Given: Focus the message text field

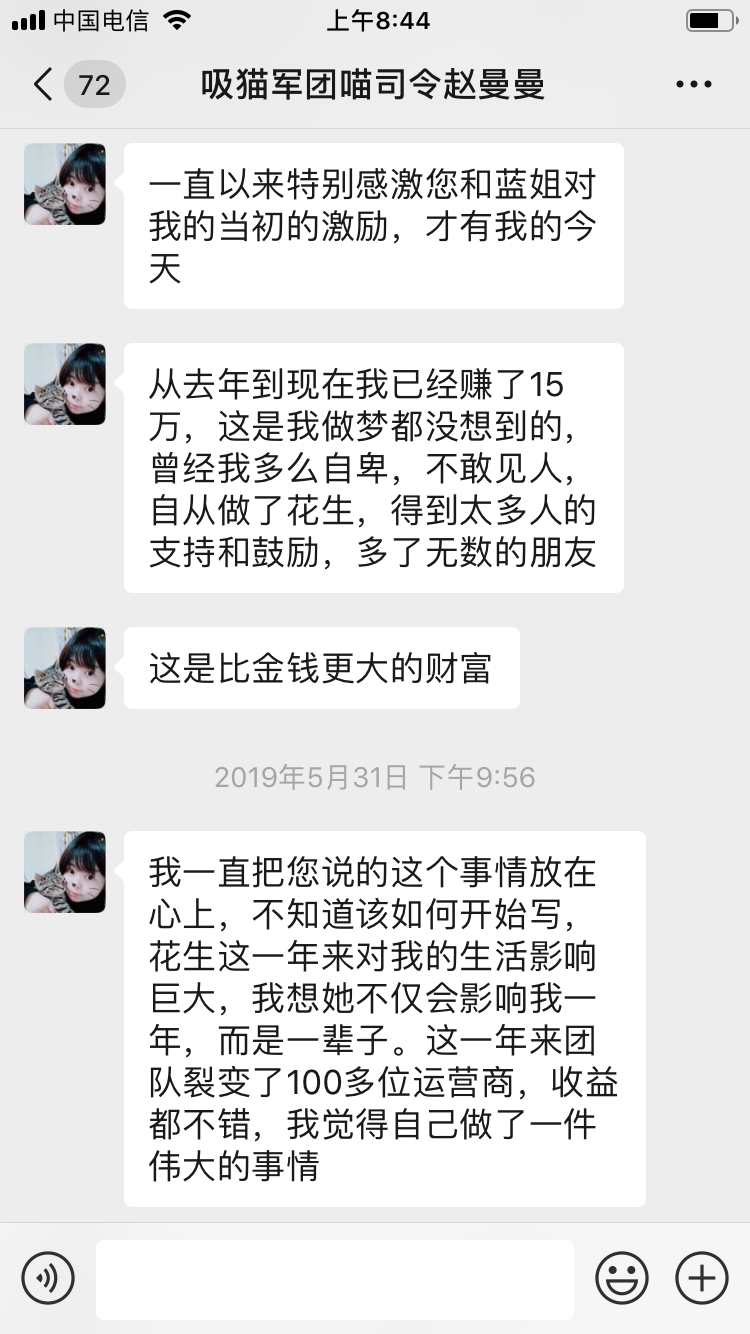Looking at the screenshot, I should tap(335, 1279).
